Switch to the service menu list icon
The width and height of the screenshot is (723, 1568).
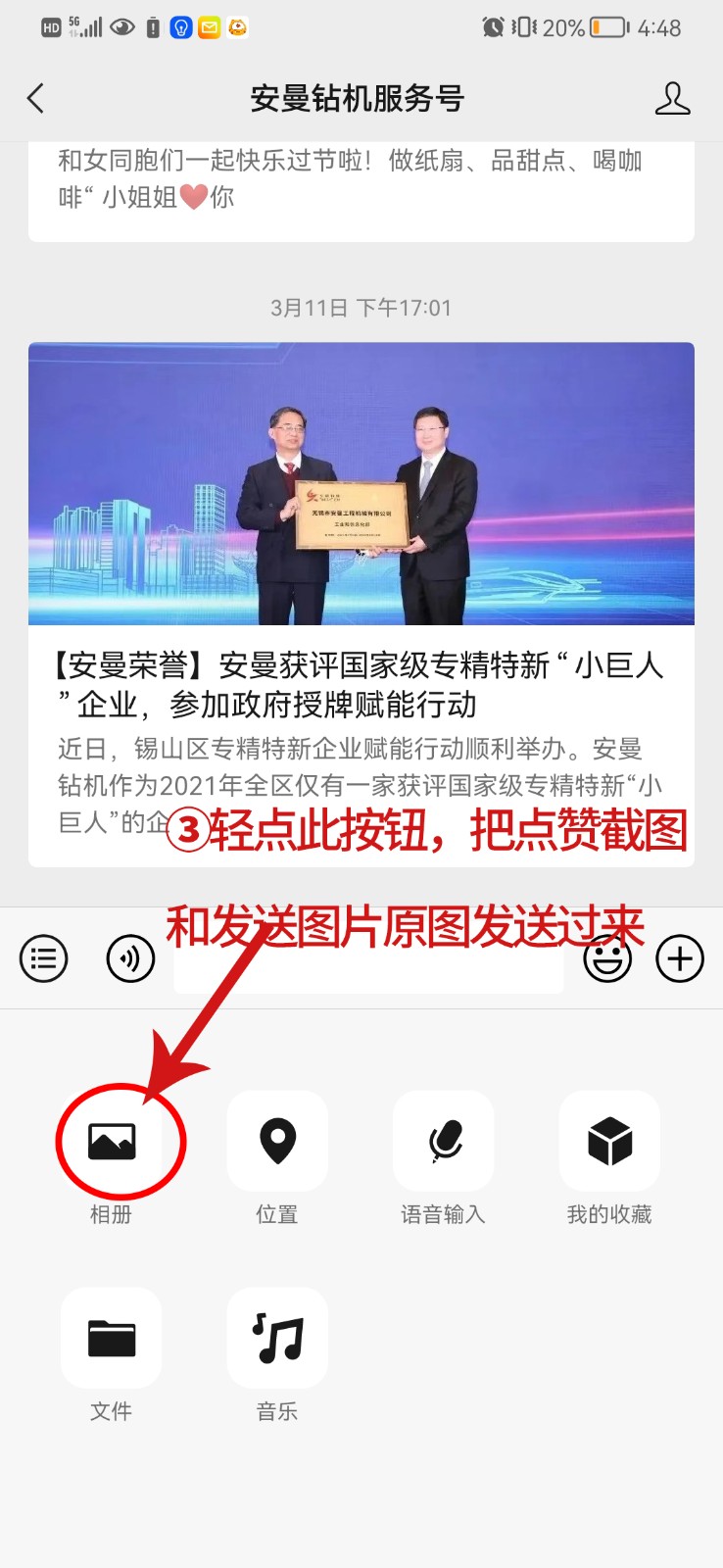point(44,958)
